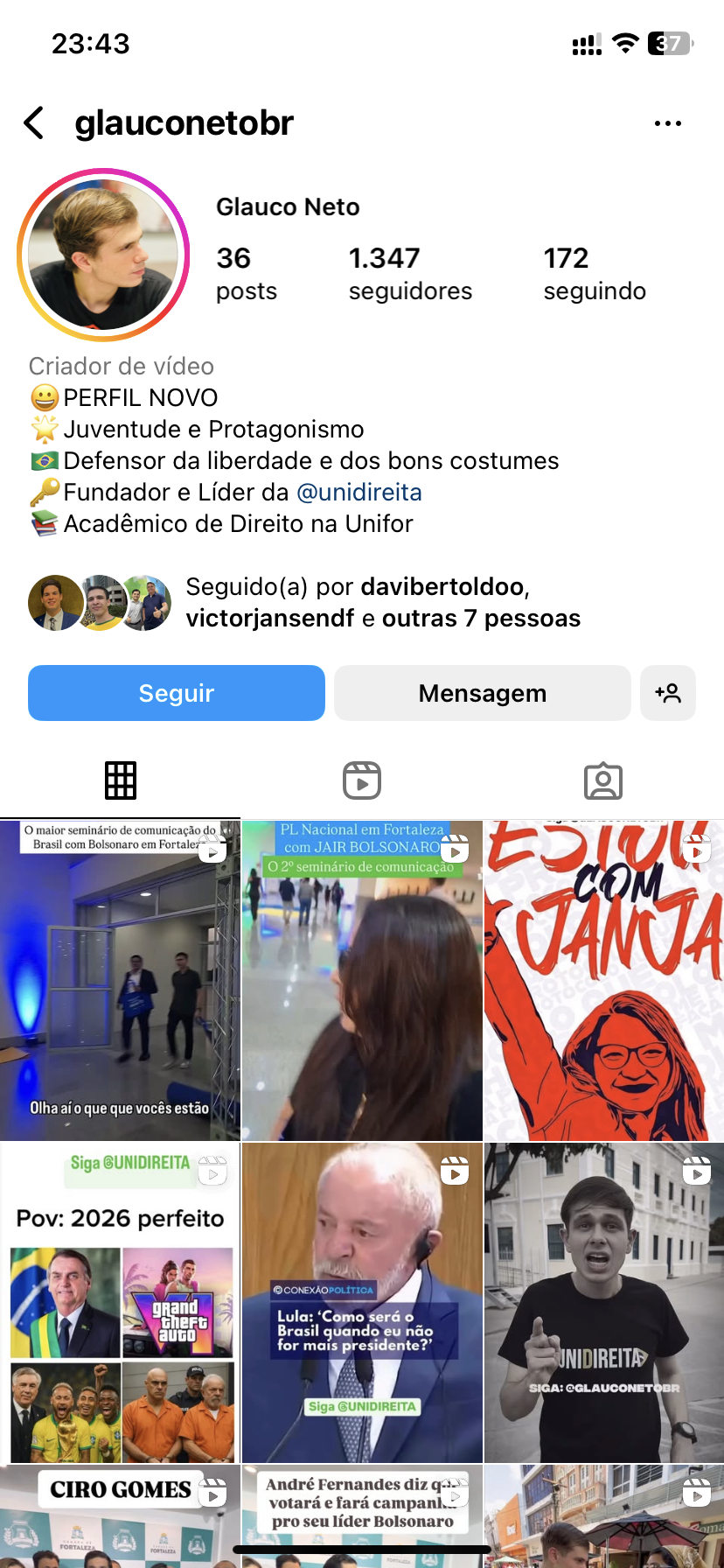Open the 1.347 seguidores list
The width and height of the screenshot is (724, 1568).
[409, 273]
